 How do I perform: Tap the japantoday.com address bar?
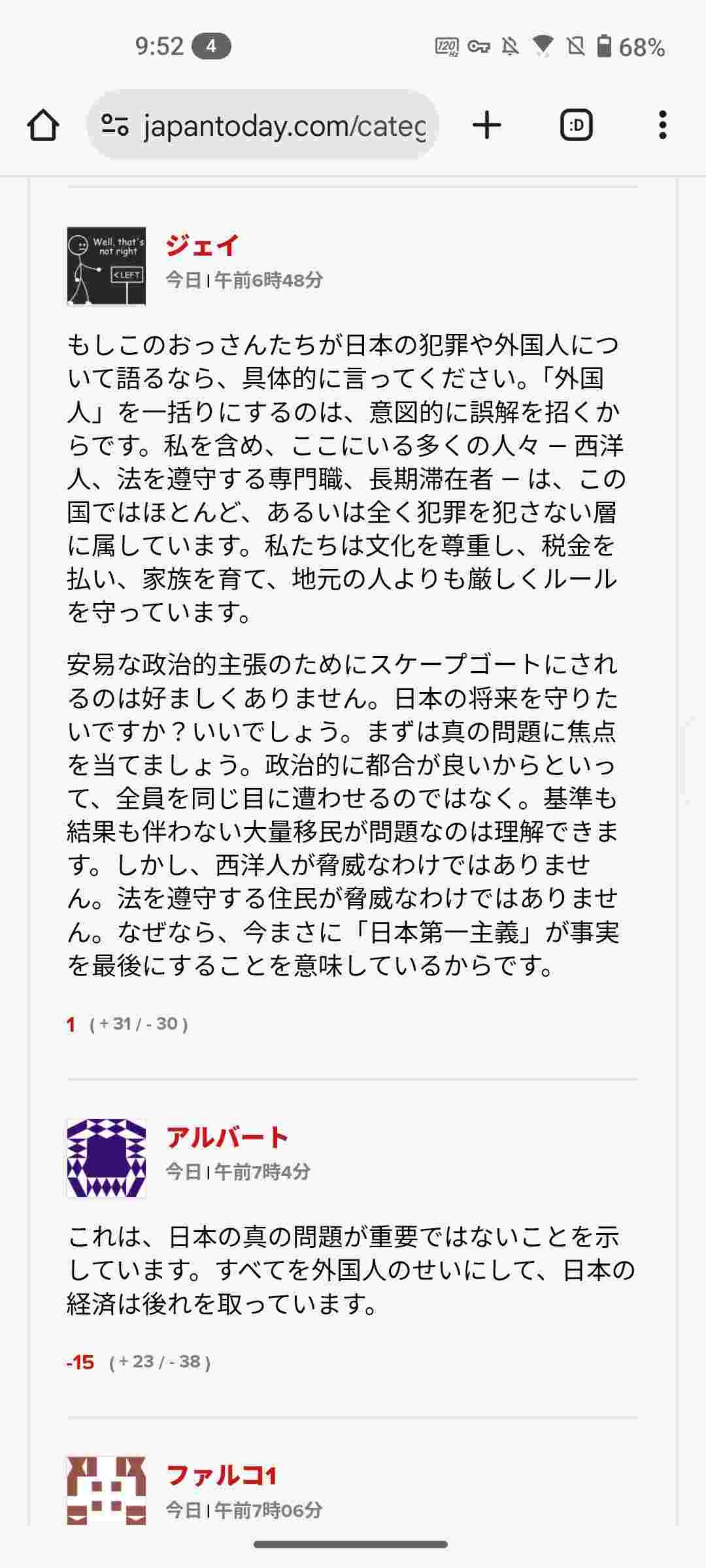click(284, 125)
